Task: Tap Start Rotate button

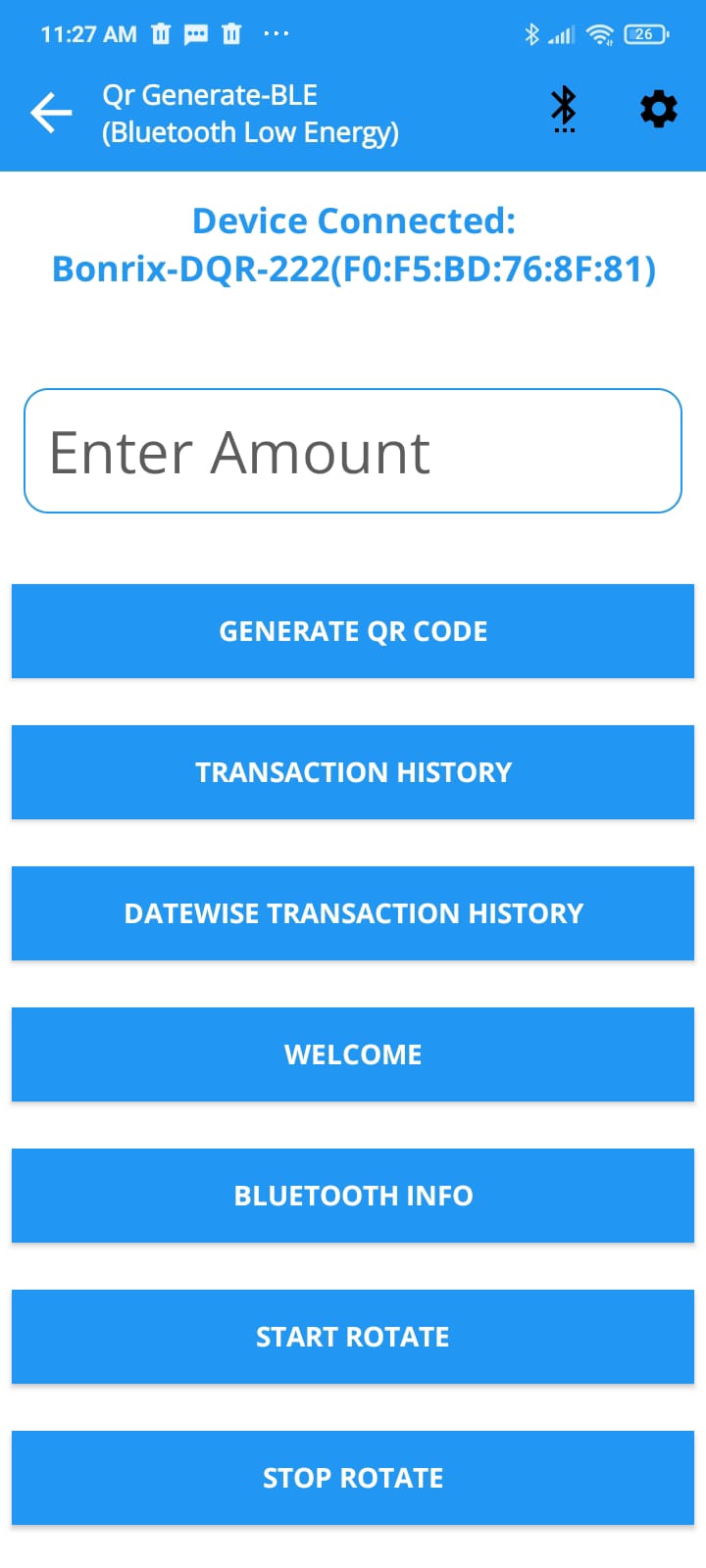Action: point(353,1337)
